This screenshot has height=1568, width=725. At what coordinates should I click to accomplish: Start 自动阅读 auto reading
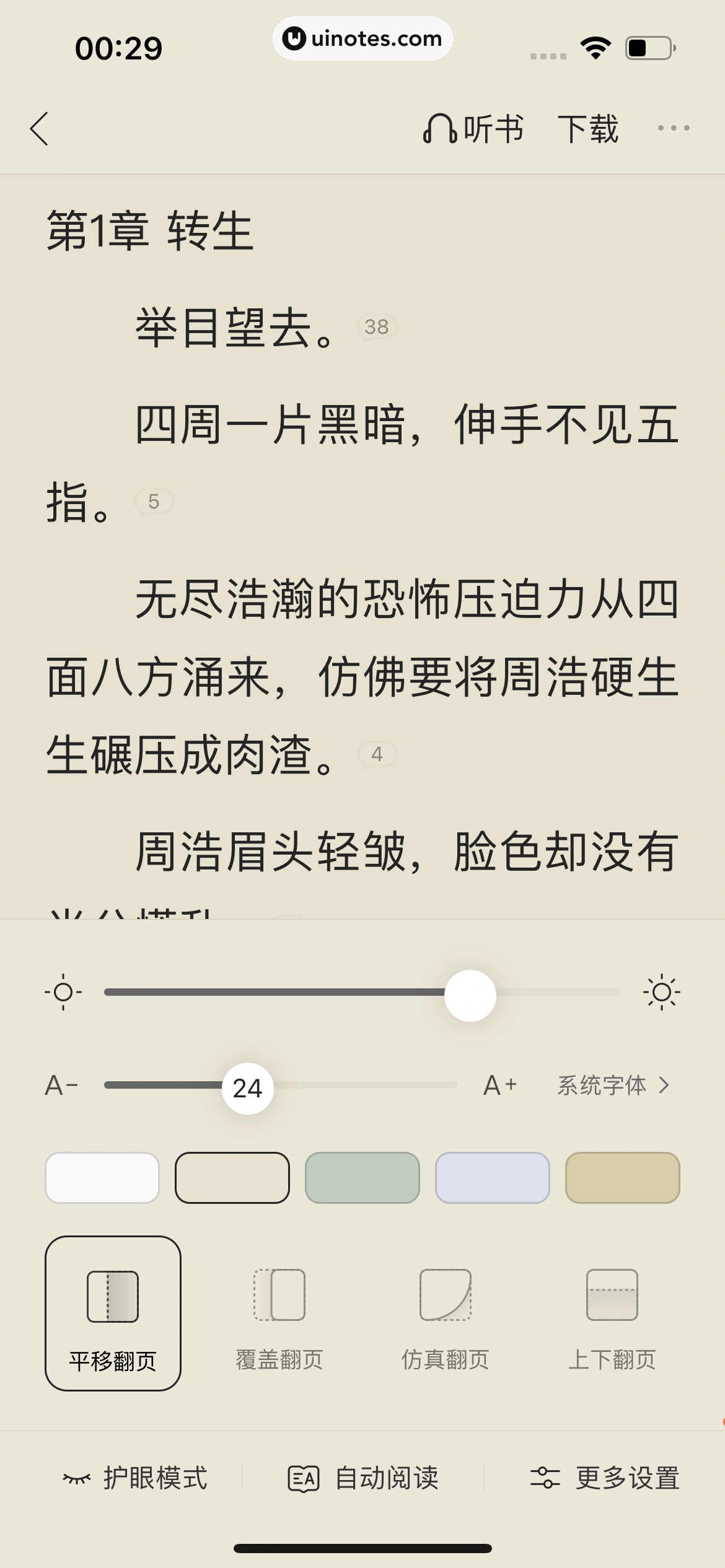pyautogui.click(x=363, y=1479)
